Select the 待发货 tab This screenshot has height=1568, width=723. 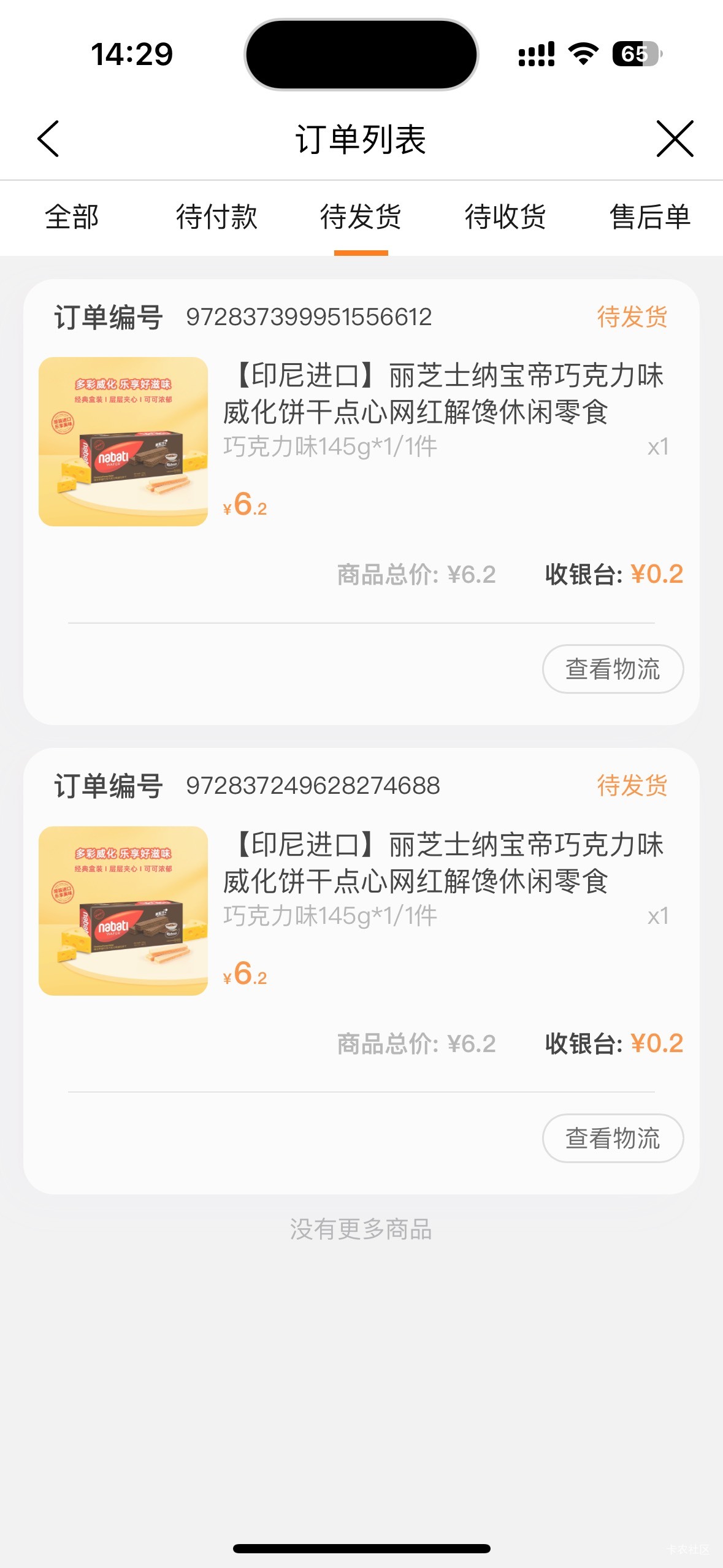click(x=361, y=217)
